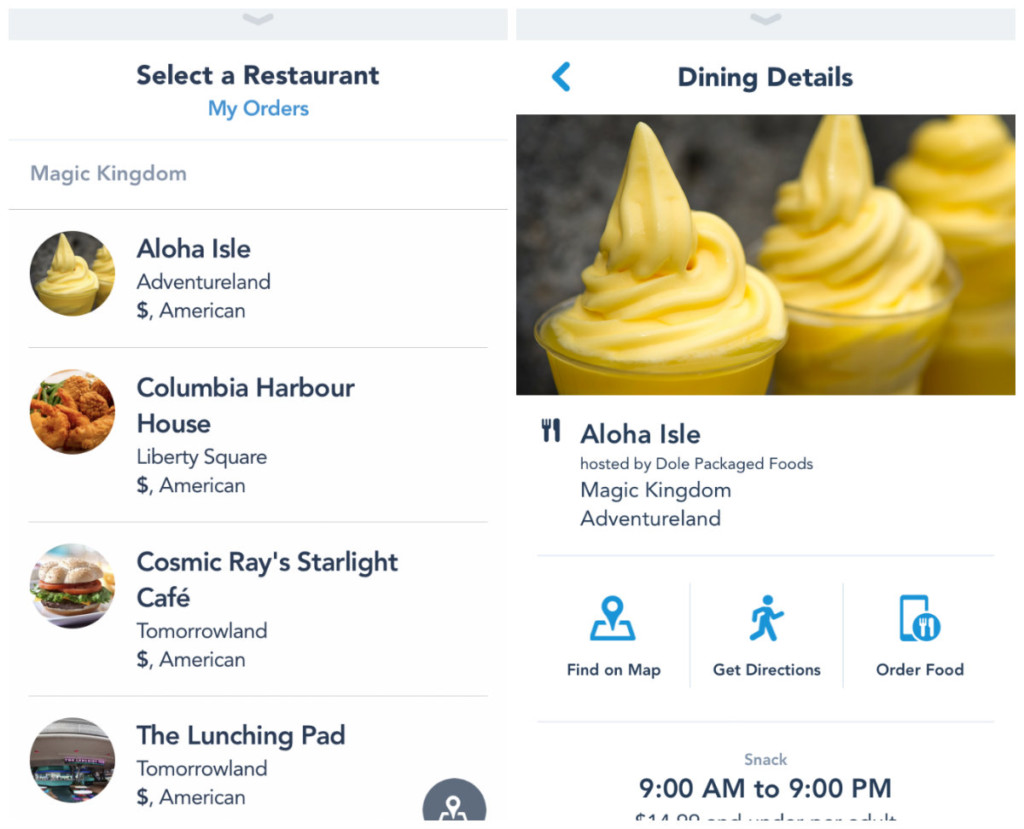Go back from Dining Details
The image size is (1024, 829).
coord(561,77)
